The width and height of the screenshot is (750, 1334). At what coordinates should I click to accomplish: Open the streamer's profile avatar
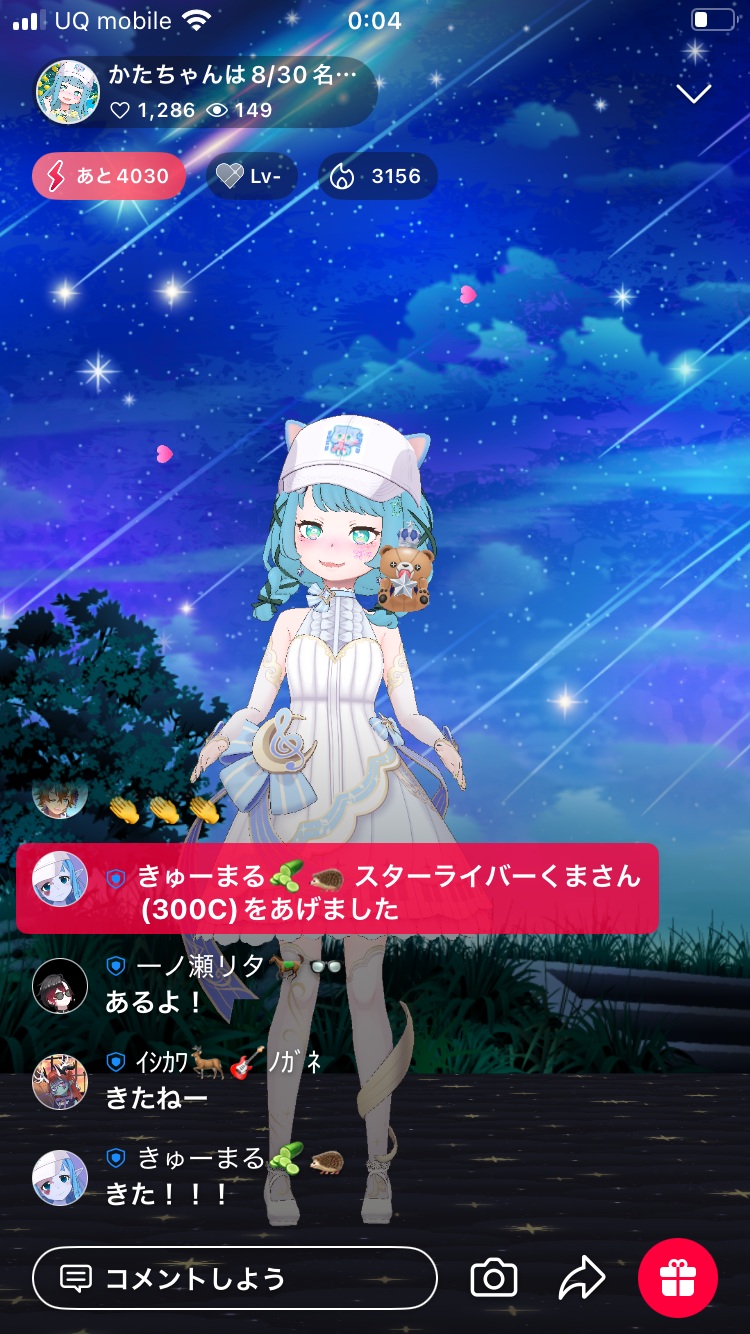coord(68,92)
